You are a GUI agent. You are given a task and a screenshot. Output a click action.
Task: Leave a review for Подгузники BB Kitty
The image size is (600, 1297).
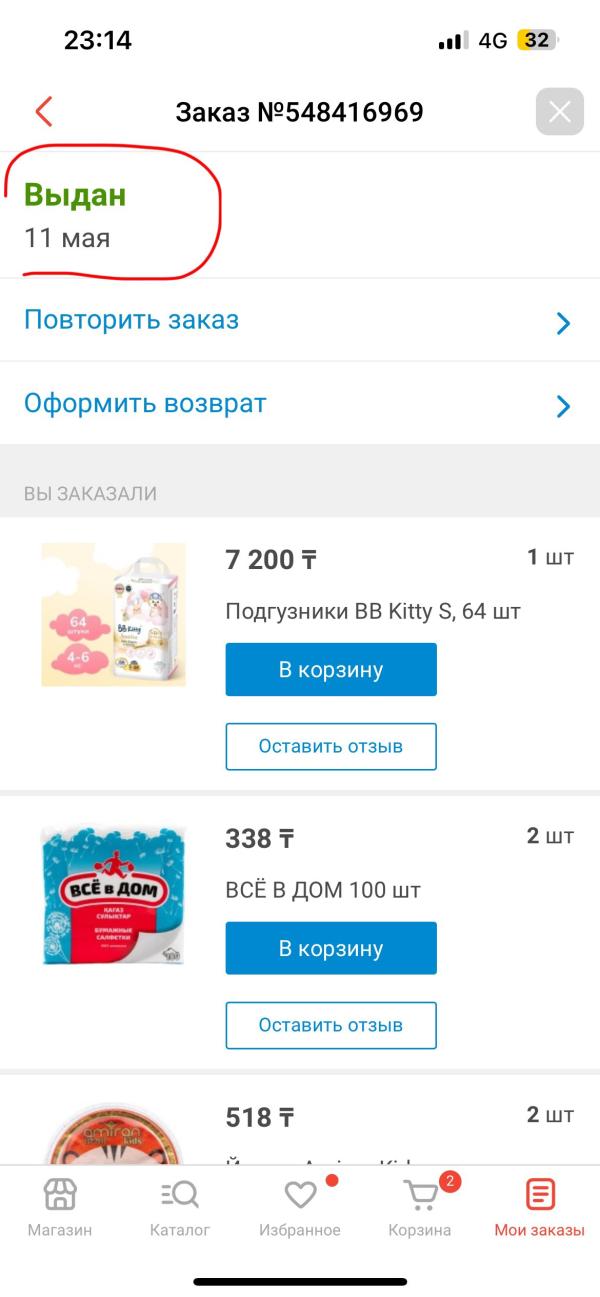click(x=331, y=746)
